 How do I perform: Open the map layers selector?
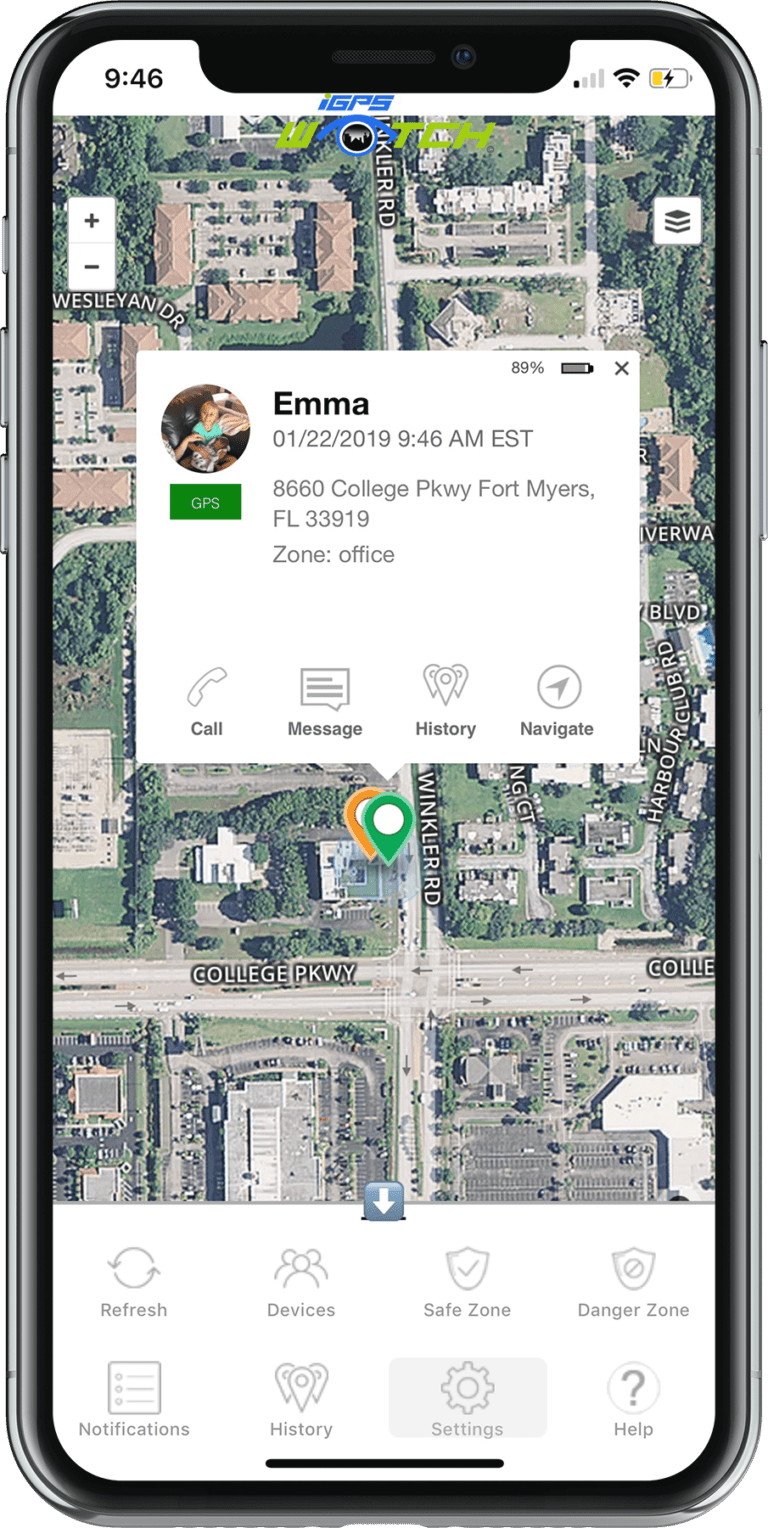[677, 222]
